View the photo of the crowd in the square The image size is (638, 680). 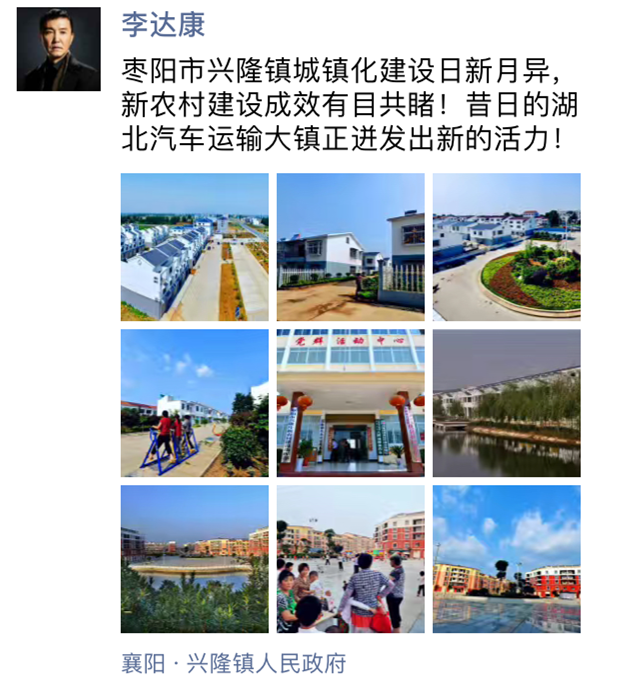[350, 559]
